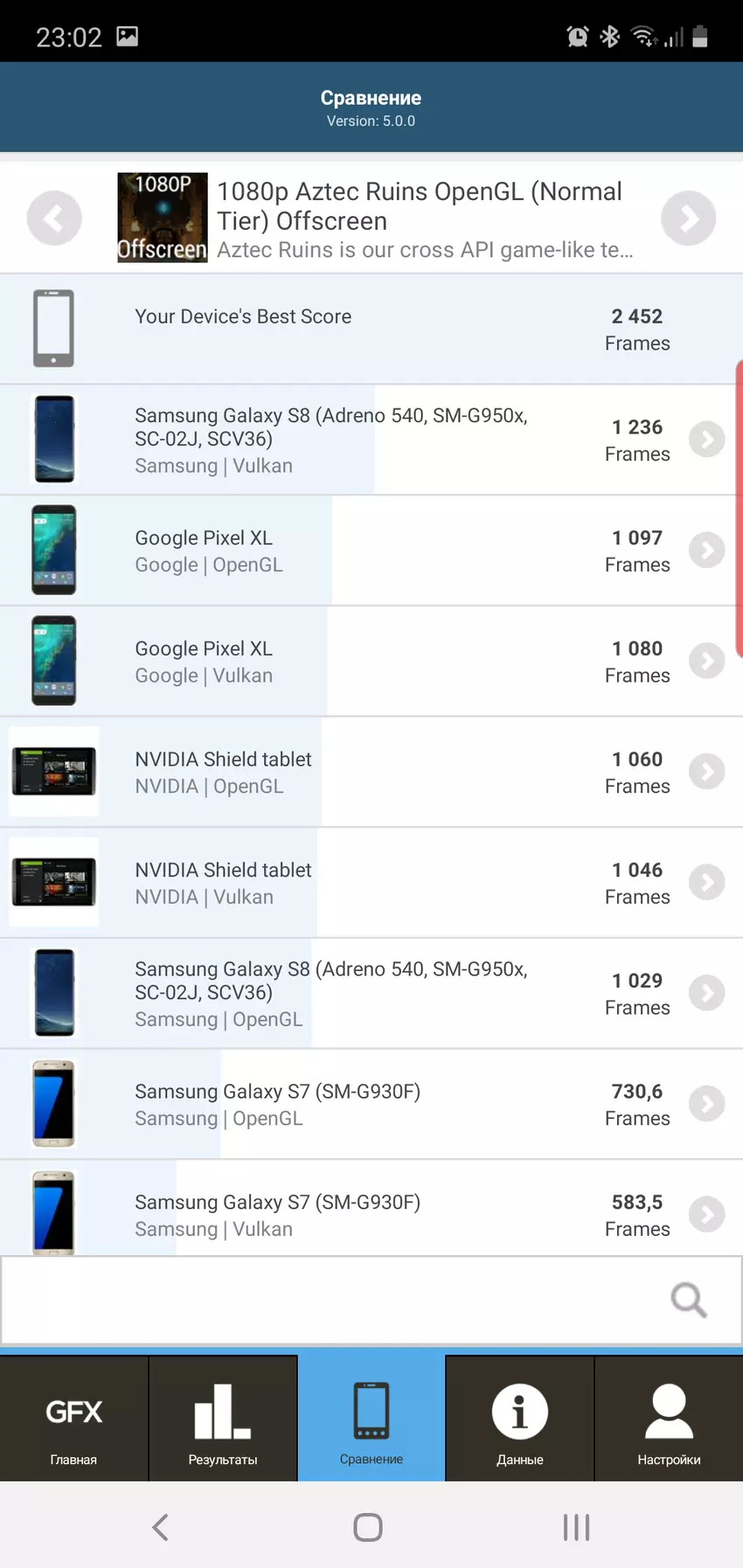Select the Сравнение tab

pos(371,1419)
